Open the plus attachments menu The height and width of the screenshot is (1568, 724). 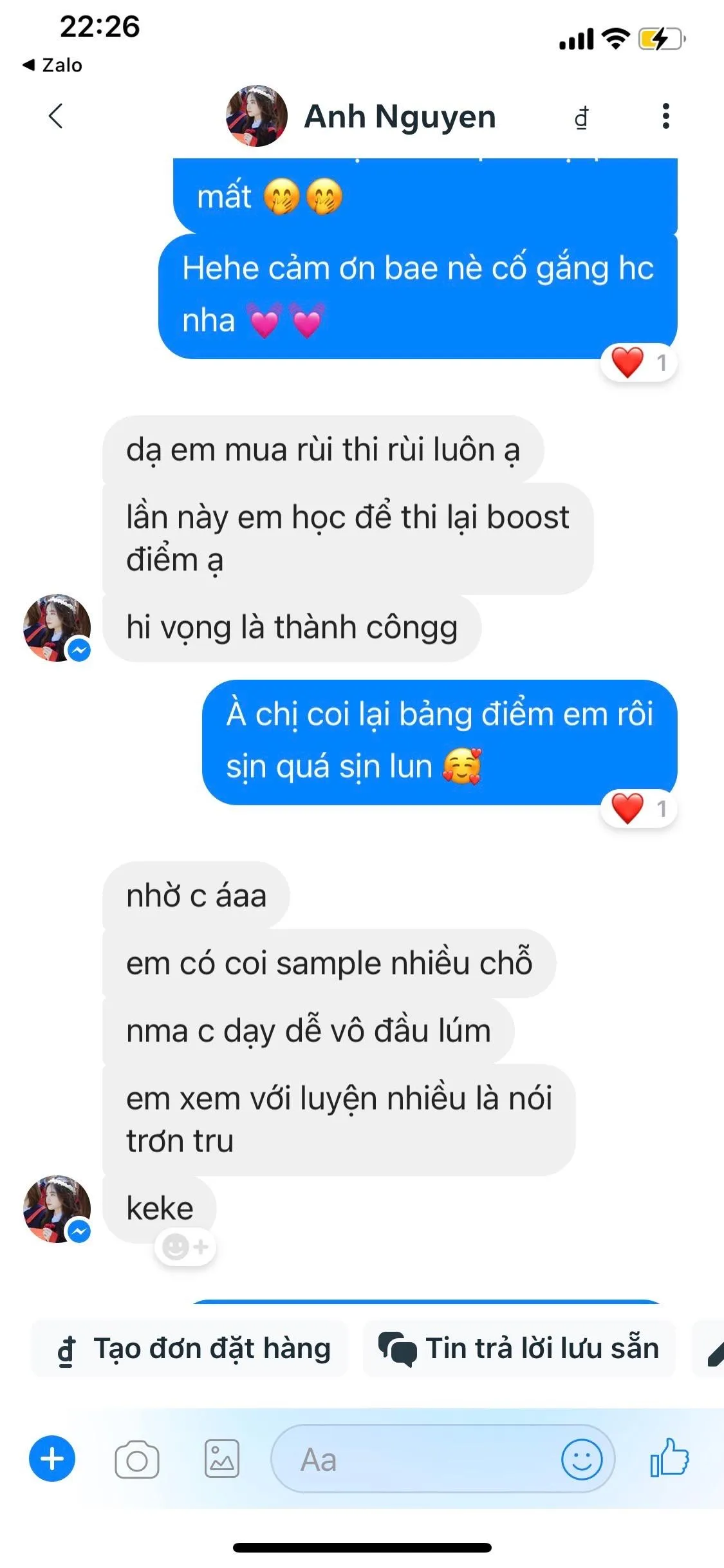[52, 1459]
